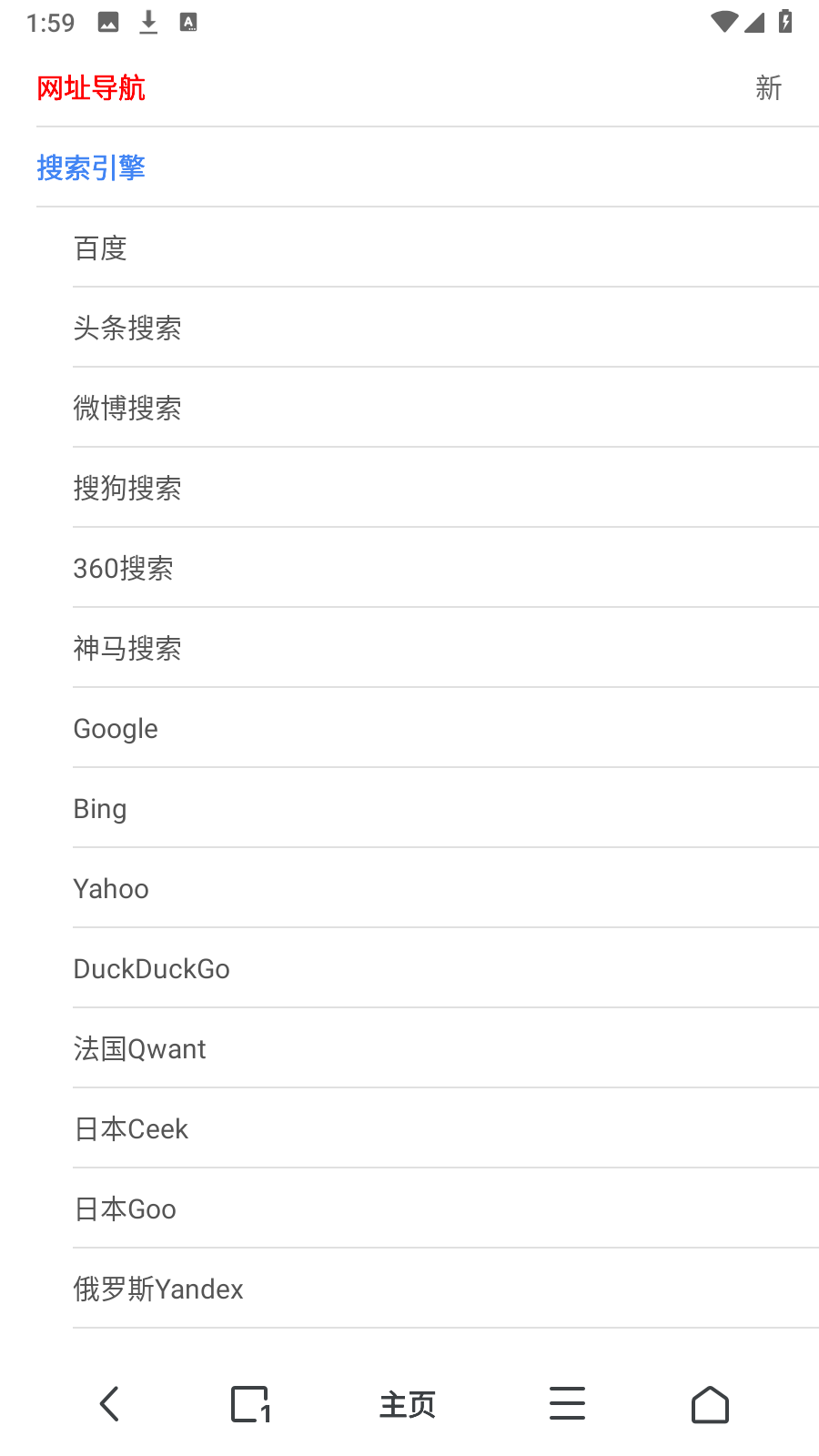
Task: Tap the home icon in bottom bar
Action: coord(710,1404)
